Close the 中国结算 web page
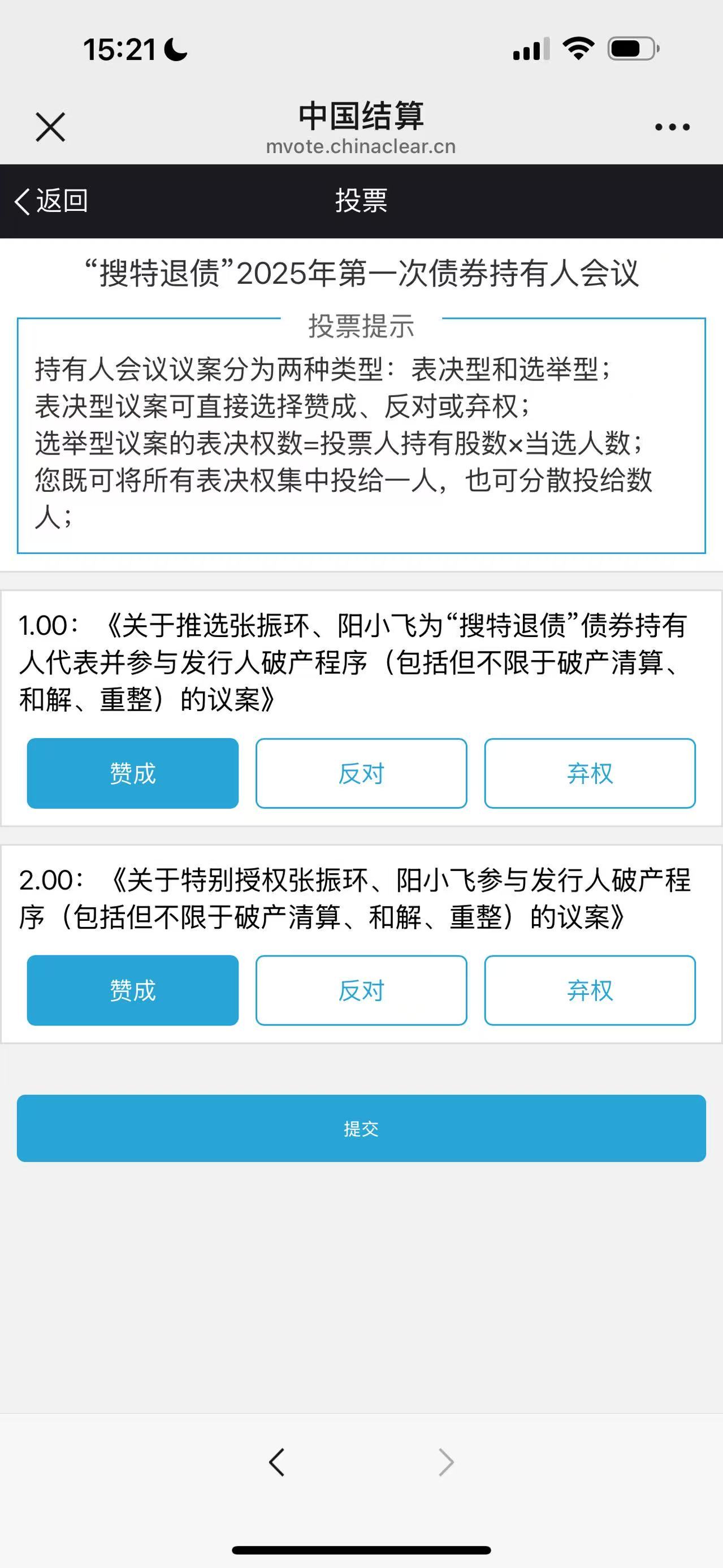The height and width of the screenshot is (1568, 723). point(50,127)
